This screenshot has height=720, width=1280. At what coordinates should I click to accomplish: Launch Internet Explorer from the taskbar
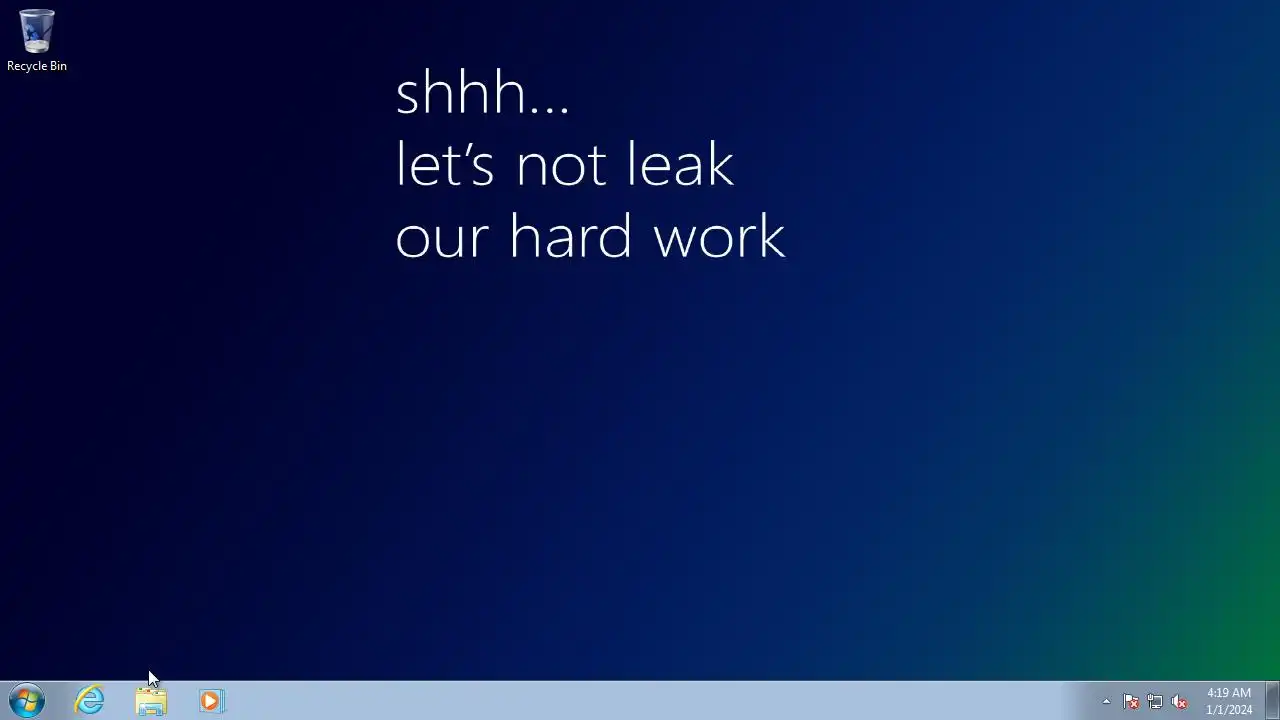pyautogui.click(x=89, y=701)
